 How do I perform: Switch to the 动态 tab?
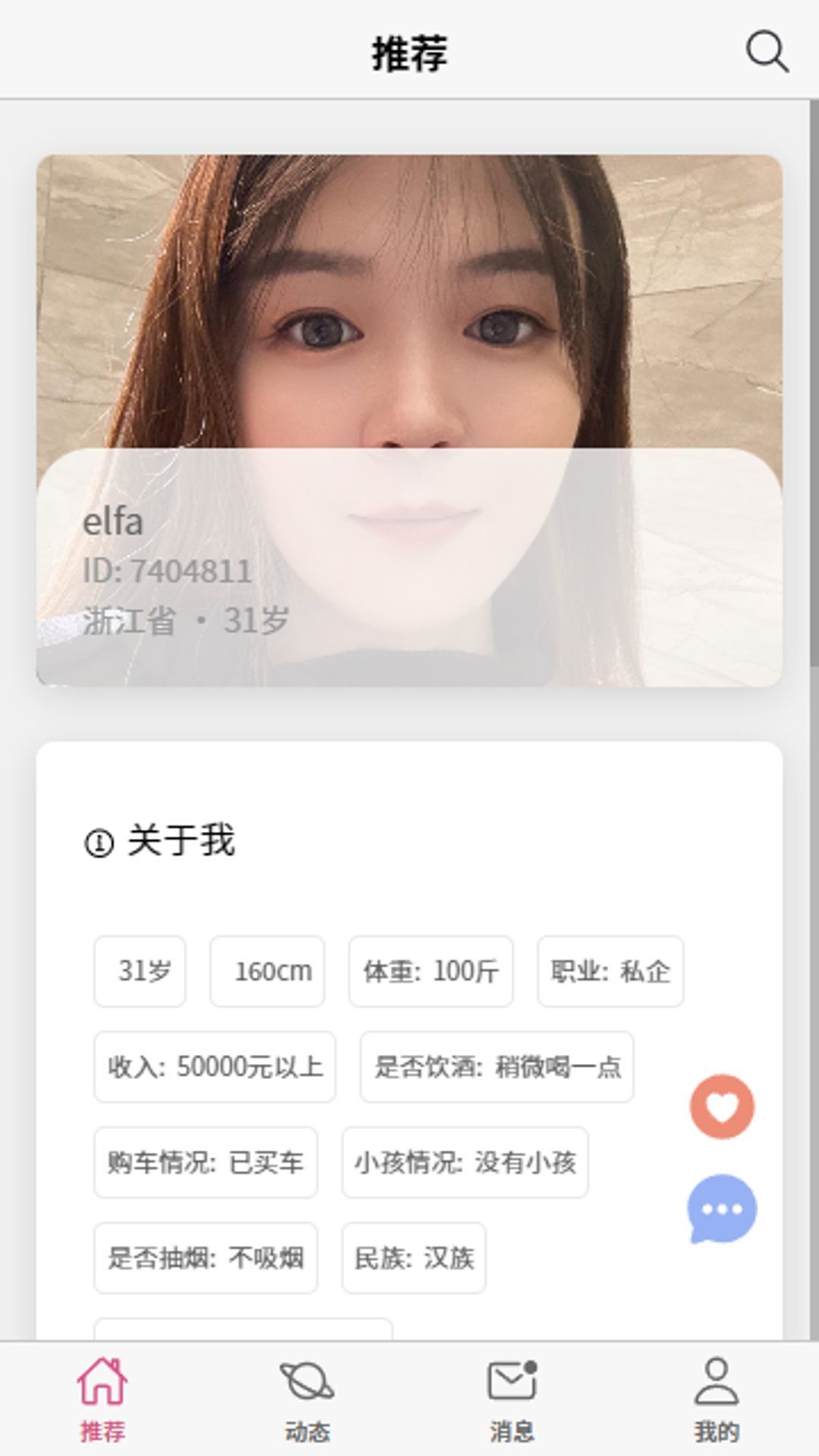307,1399
